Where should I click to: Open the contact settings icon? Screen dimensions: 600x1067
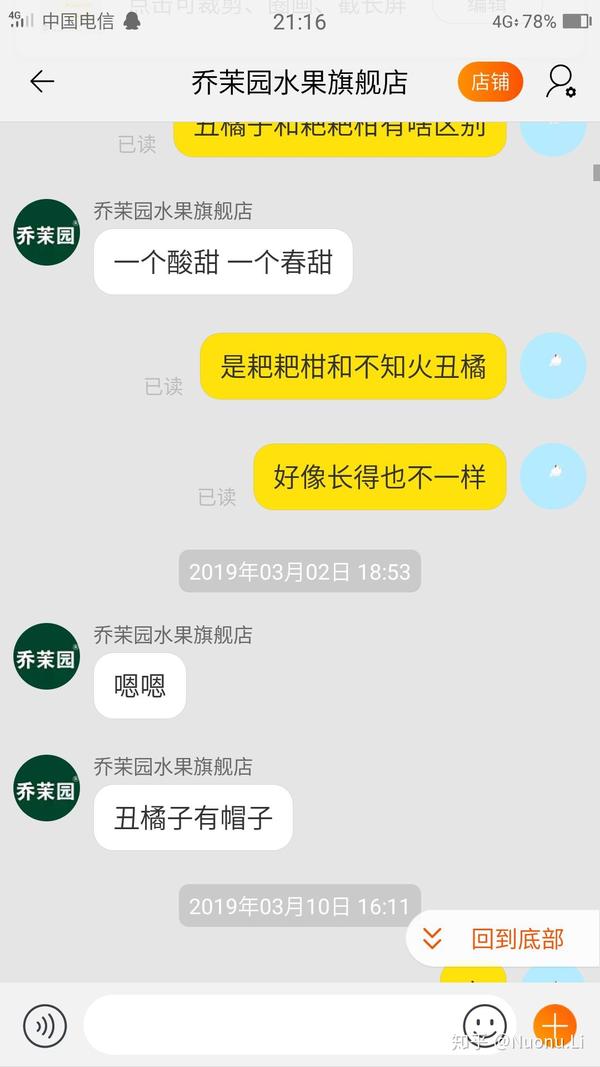pyautogui.click(x=561, y=82)
